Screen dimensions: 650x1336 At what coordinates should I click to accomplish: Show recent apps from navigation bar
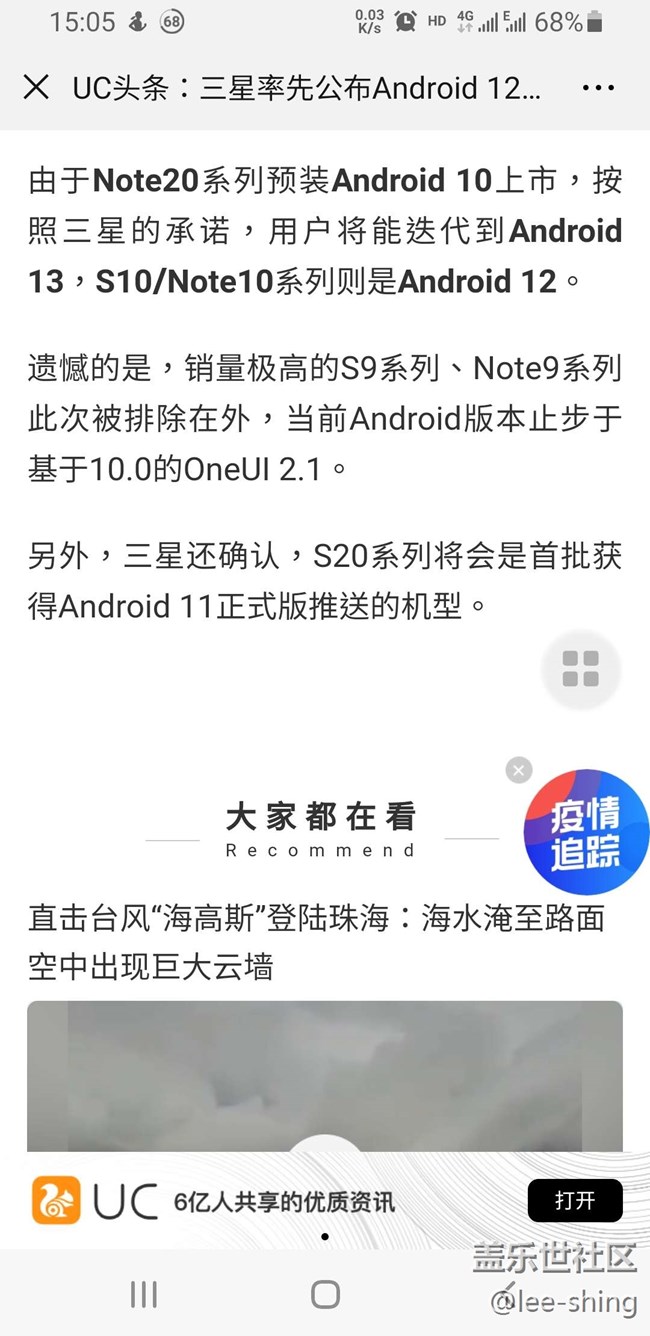(x=144, y=1294)
